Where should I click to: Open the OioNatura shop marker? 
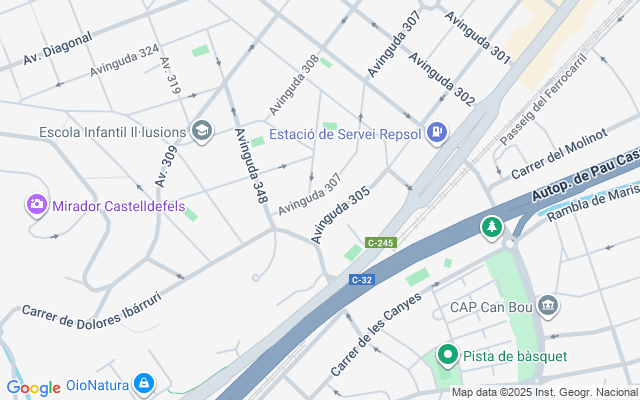coord(145,383)
